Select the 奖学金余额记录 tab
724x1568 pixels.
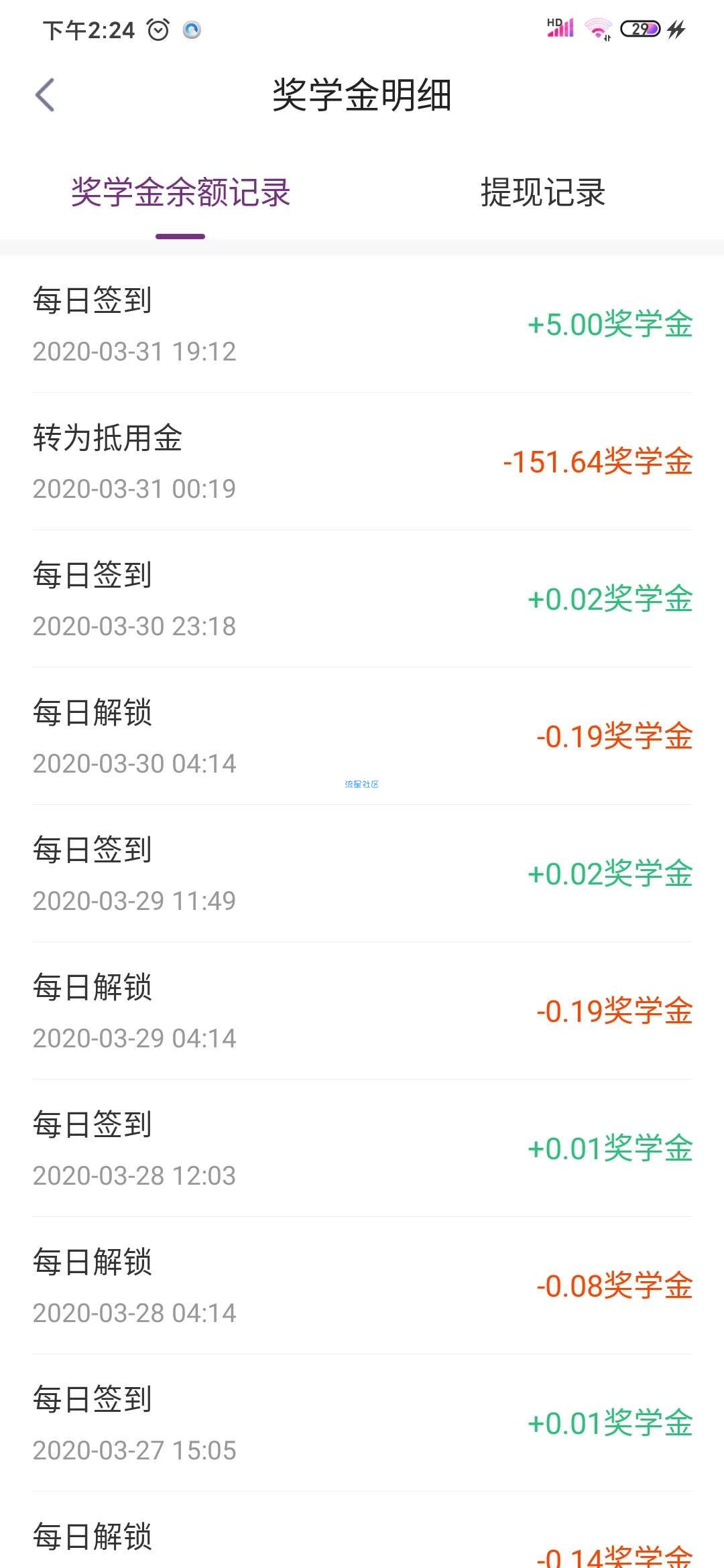[x=180, y=192]
